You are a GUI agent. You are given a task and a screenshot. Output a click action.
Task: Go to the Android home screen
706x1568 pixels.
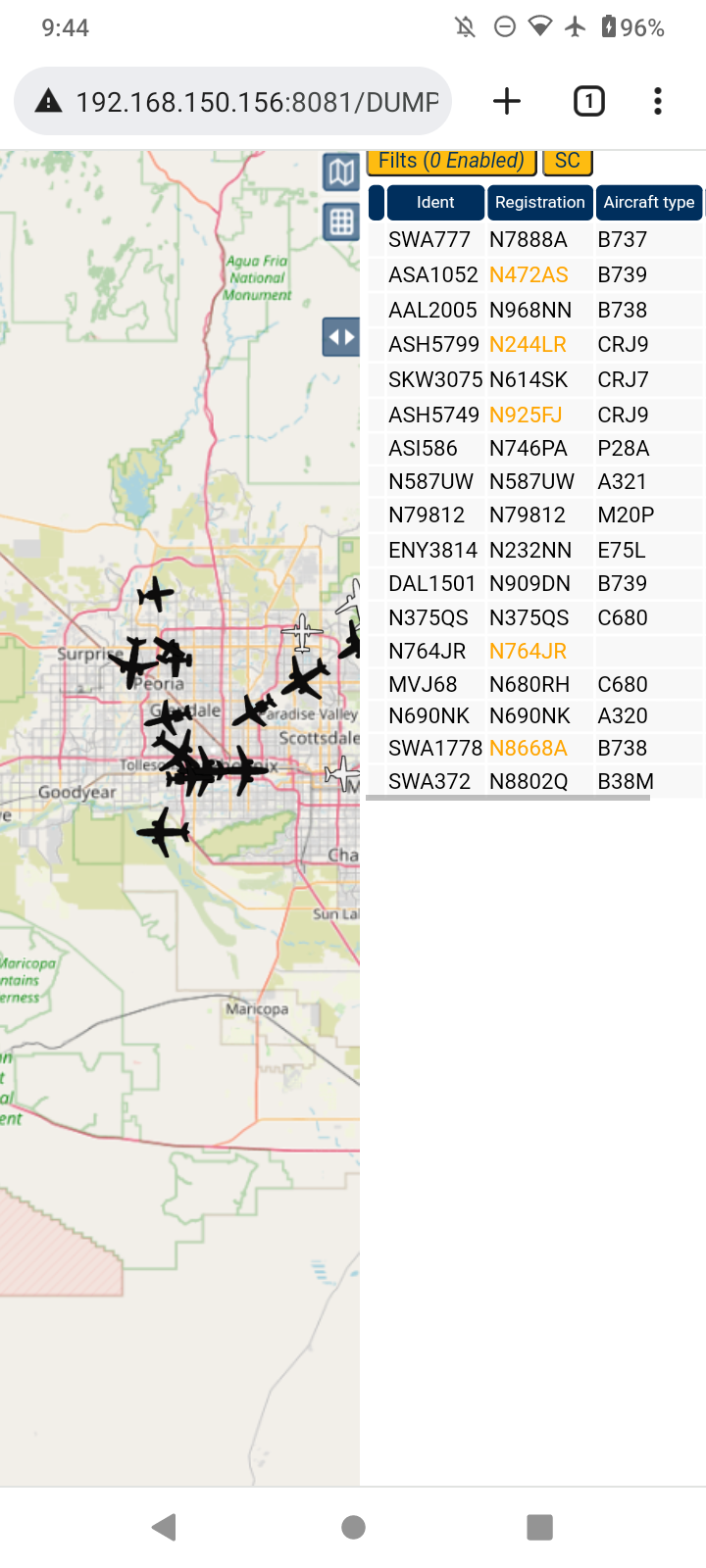[x=353, y=1527]
